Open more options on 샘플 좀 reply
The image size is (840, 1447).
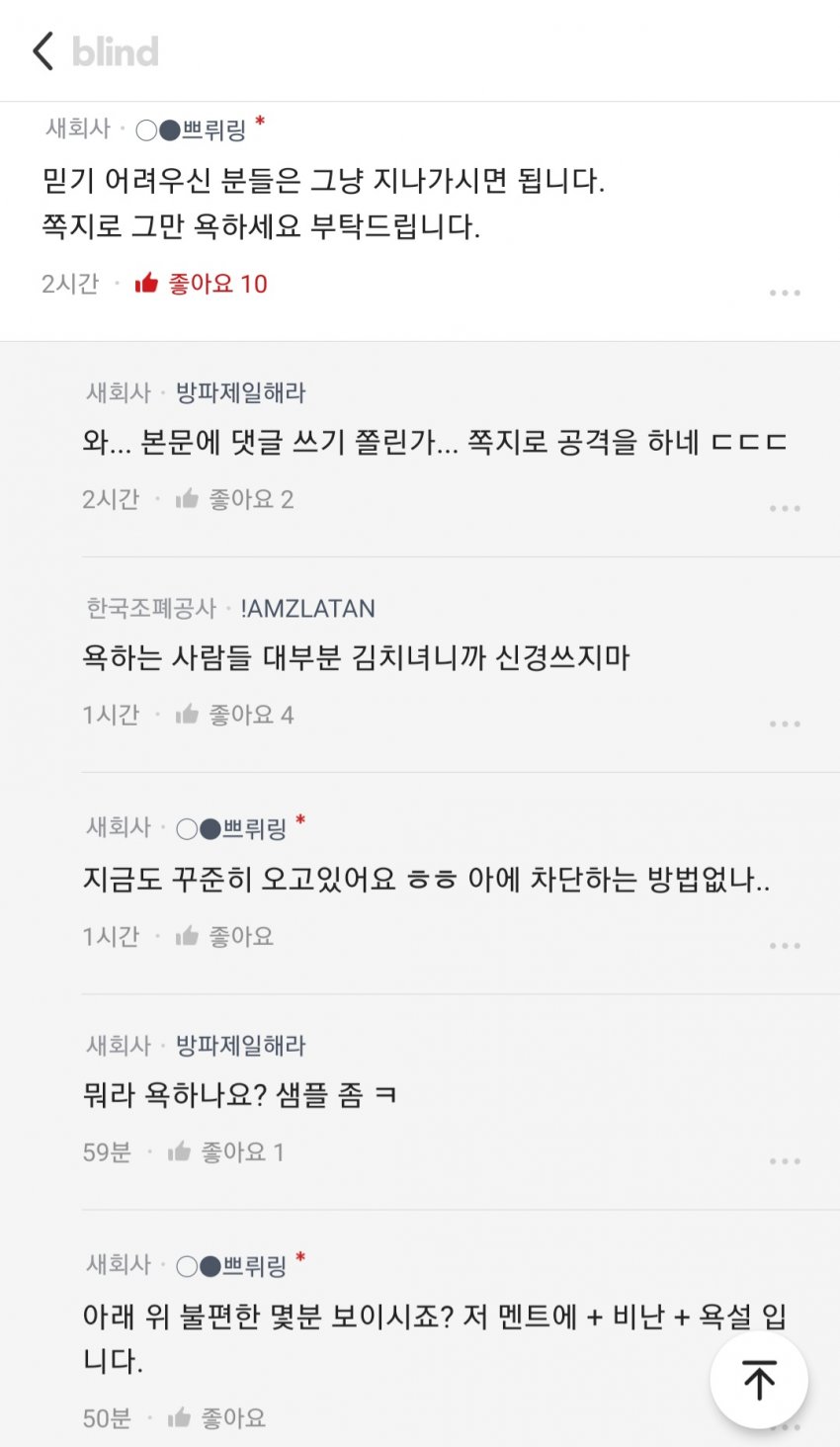click(785, 1160)
